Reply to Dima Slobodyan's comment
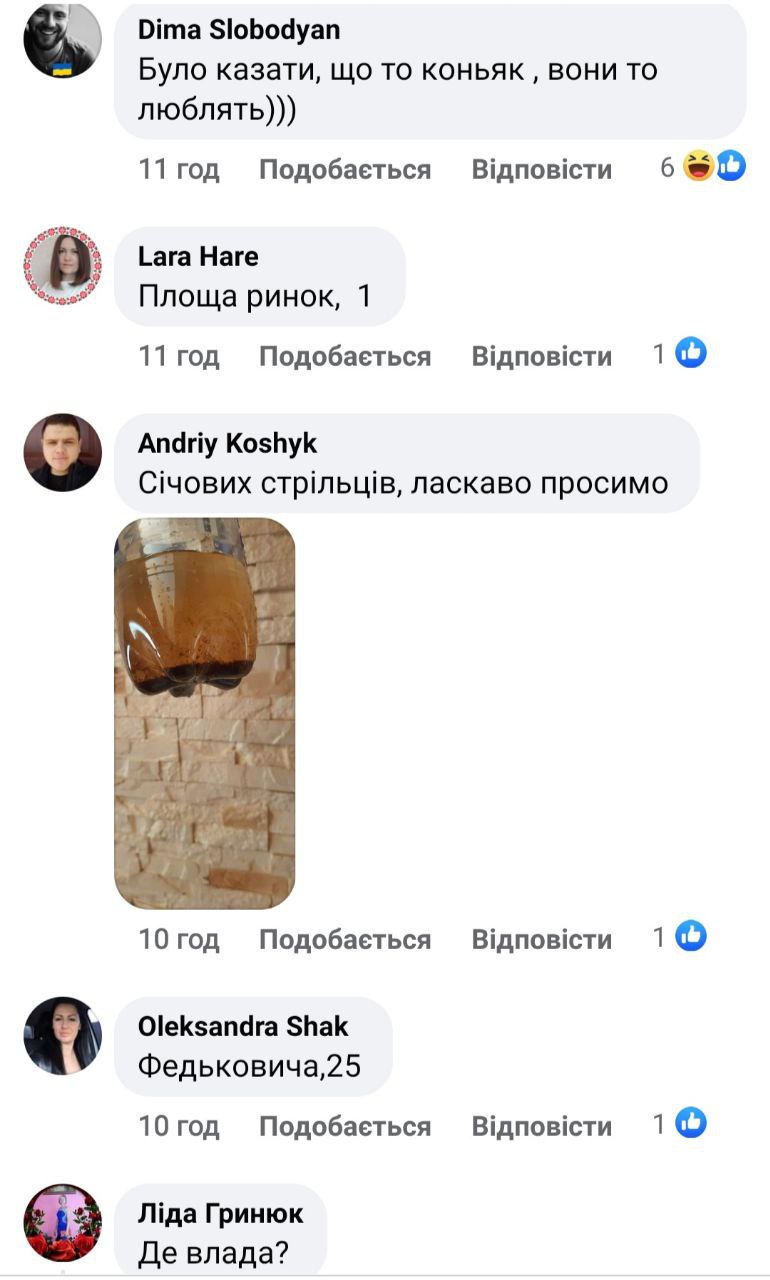Screen dimensions: 770x1280 tap(541, 169)
